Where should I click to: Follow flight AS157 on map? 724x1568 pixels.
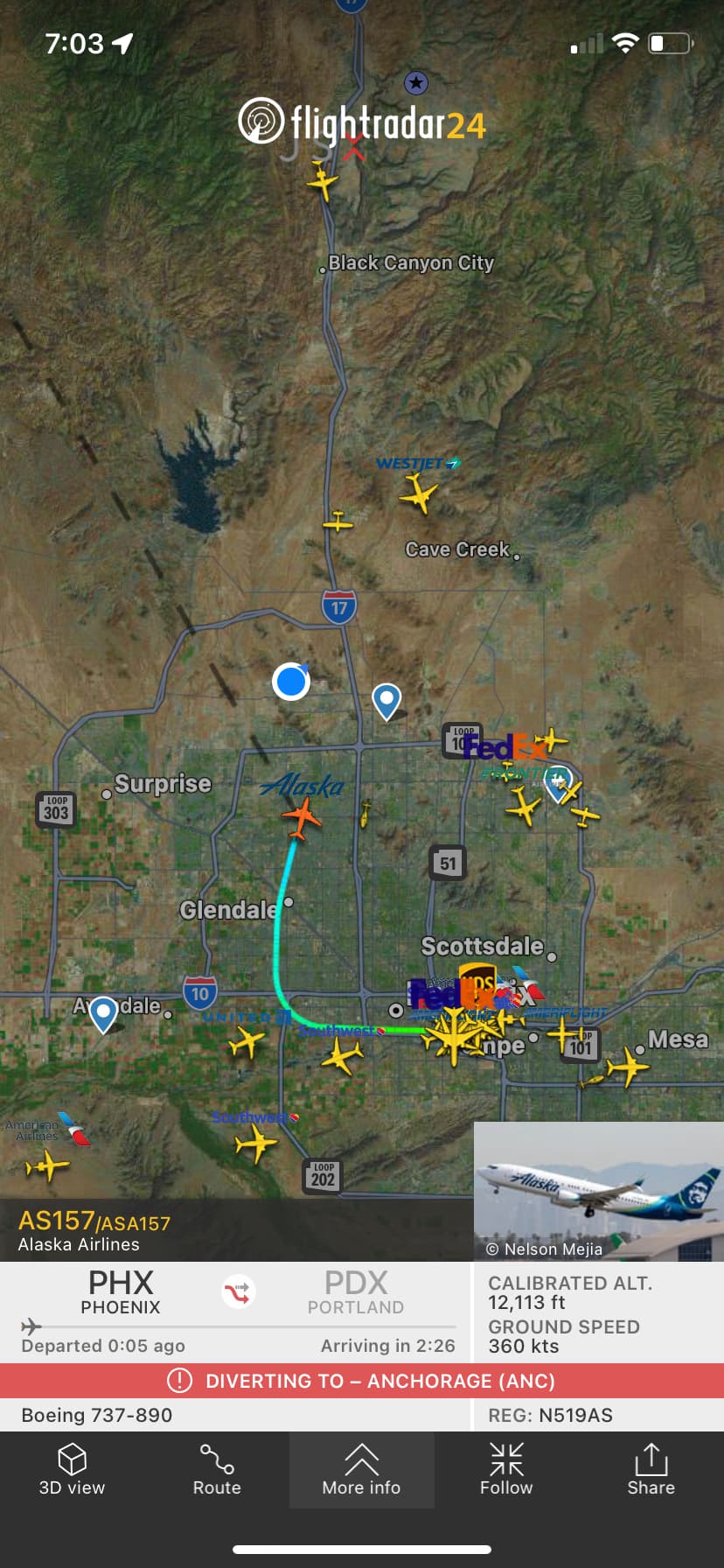(x=506, y=1470)
